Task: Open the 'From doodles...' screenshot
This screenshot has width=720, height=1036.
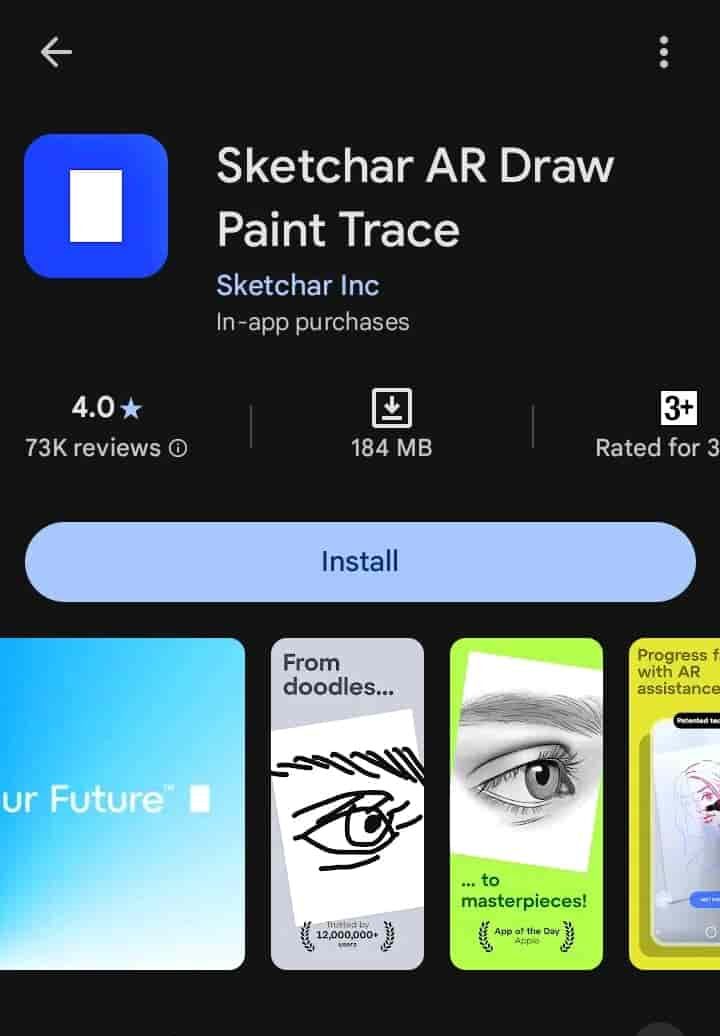Action: click(x=347, y=804)
